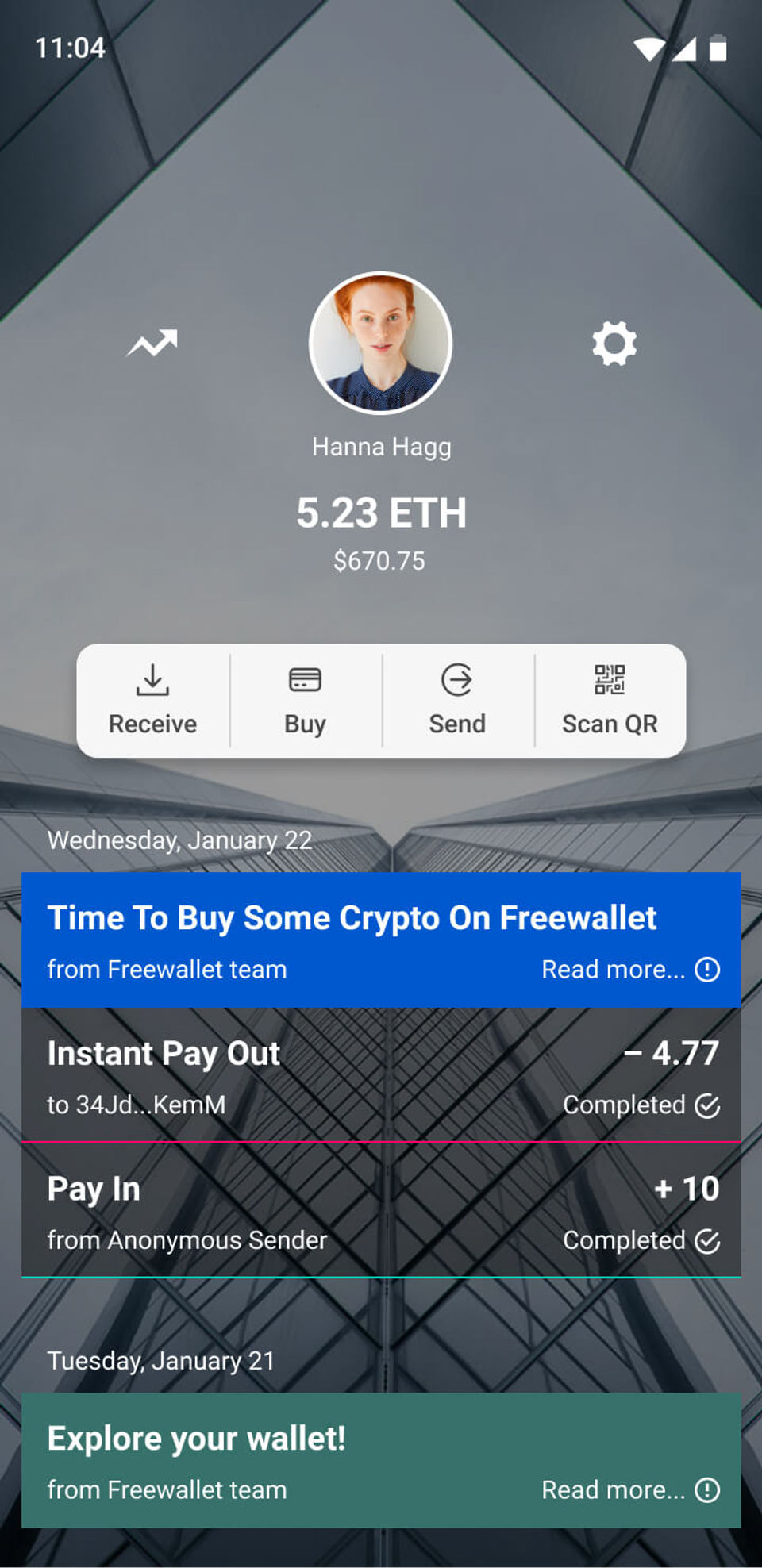Open the Explore your wallet! card
762x1568 pixels.
(381, 1461)
